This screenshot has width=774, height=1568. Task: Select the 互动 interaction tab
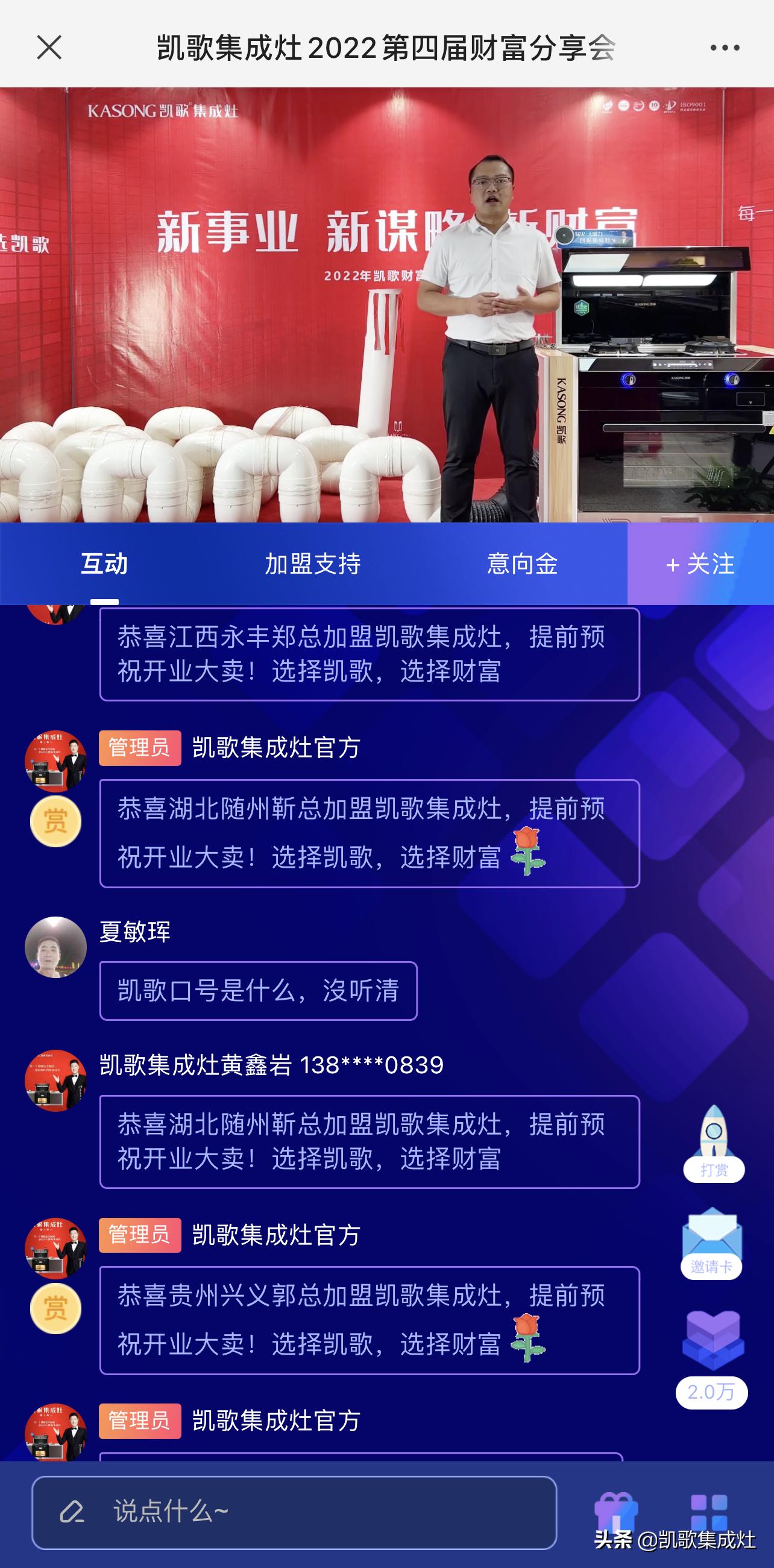[x=102, y=565]
